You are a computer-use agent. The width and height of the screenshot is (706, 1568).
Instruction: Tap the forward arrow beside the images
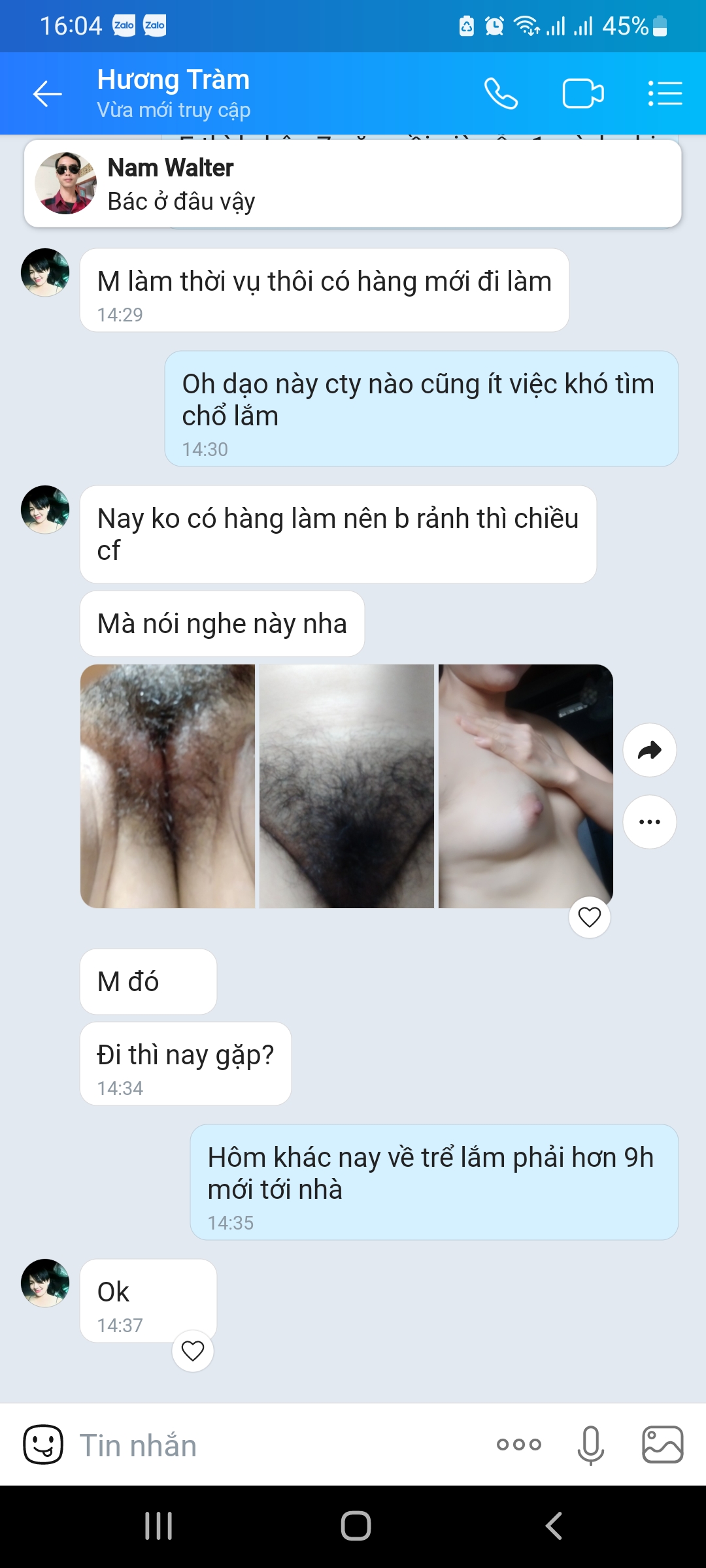point(649,750)
